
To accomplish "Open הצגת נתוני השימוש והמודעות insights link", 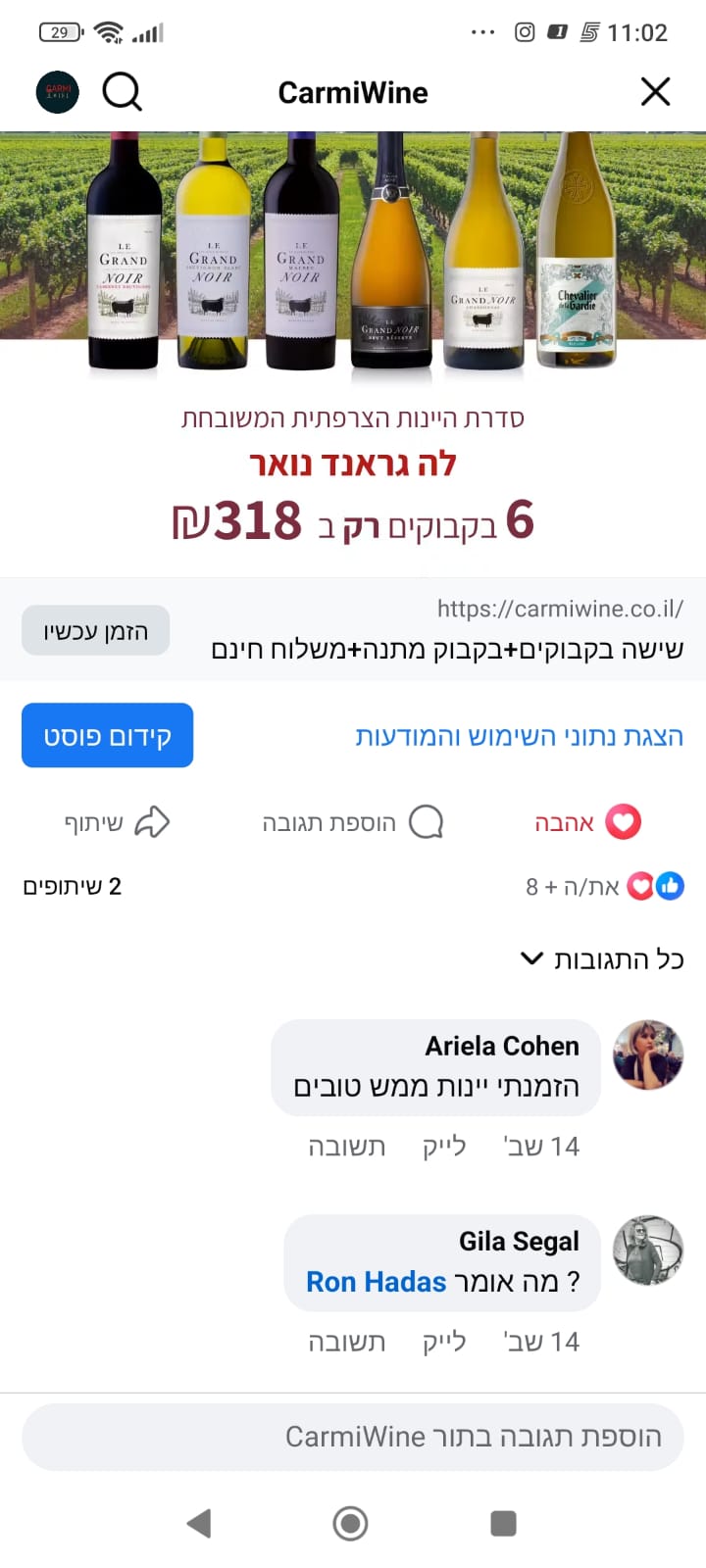I will point(519,736).
